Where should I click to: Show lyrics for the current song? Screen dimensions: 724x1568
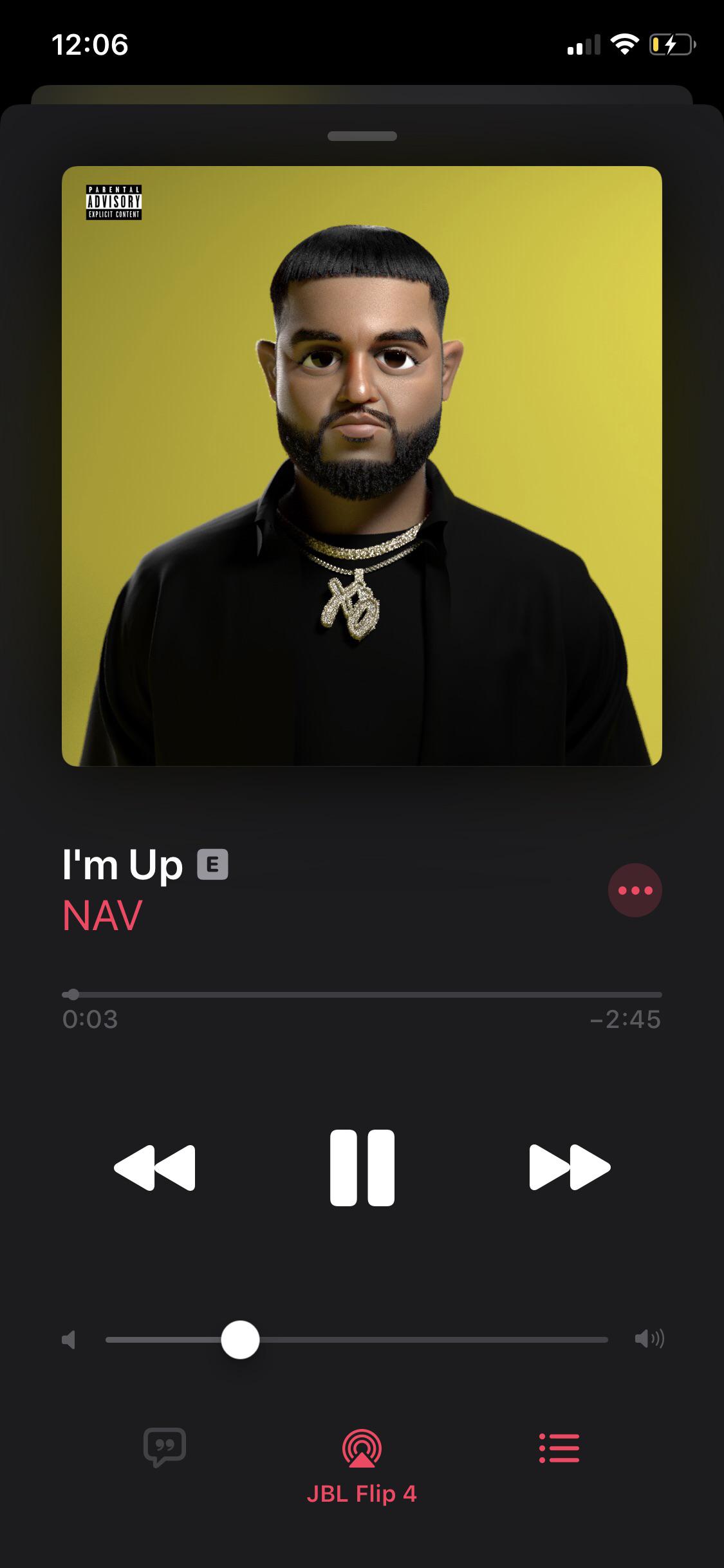coord(165,1447)
